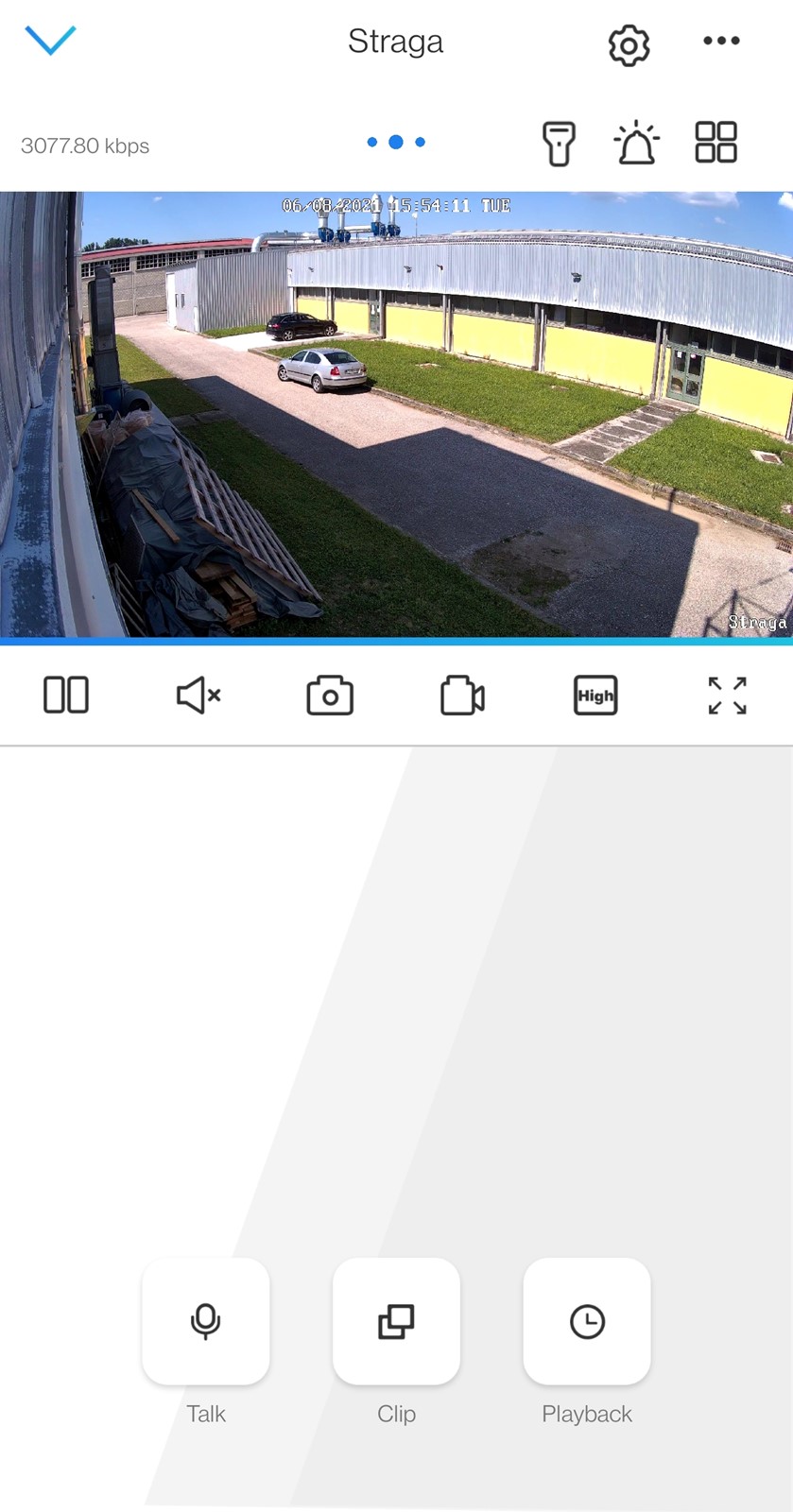Open the three-dot overflow menu
The width and height of the screenshot is (793, 1512).
721,41
